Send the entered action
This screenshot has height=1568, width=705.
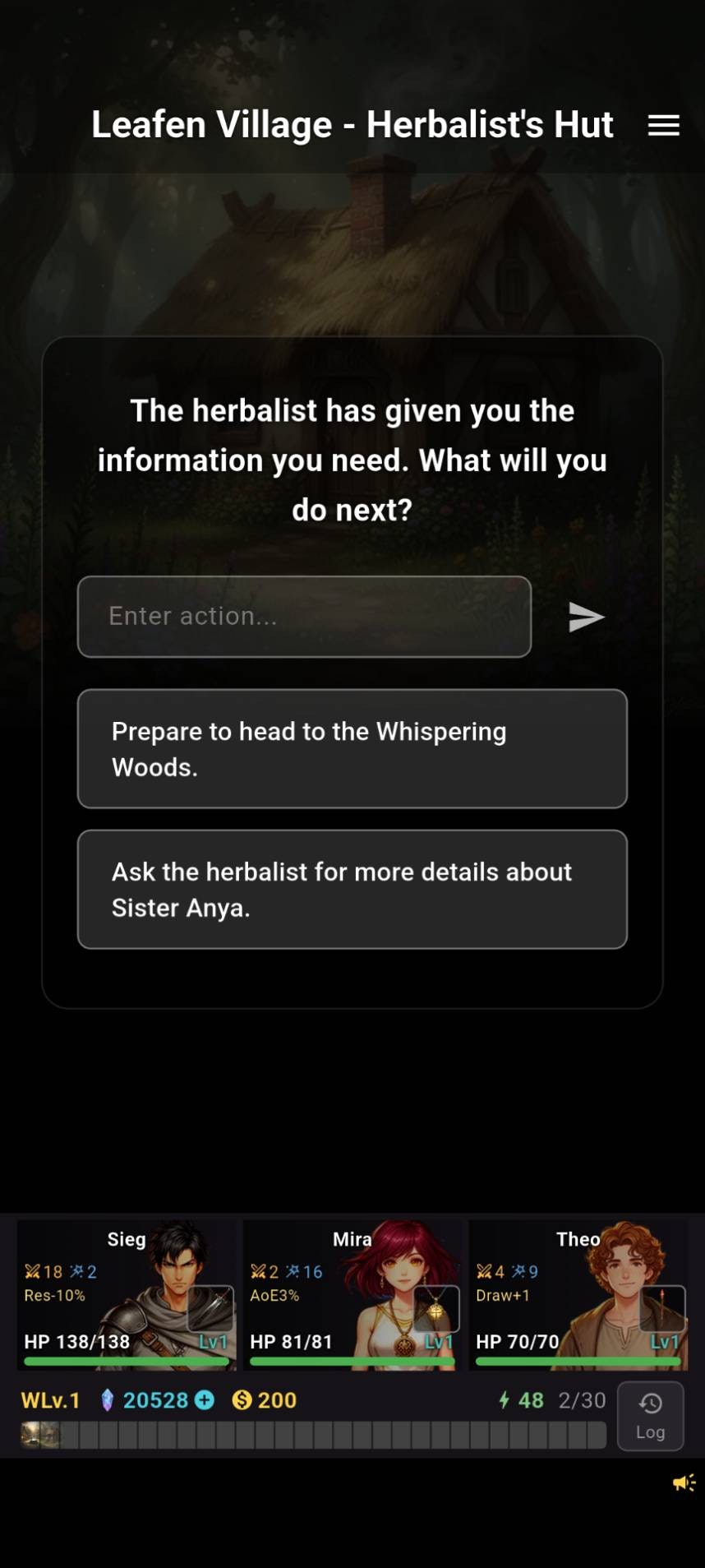[x=586, y=617]
